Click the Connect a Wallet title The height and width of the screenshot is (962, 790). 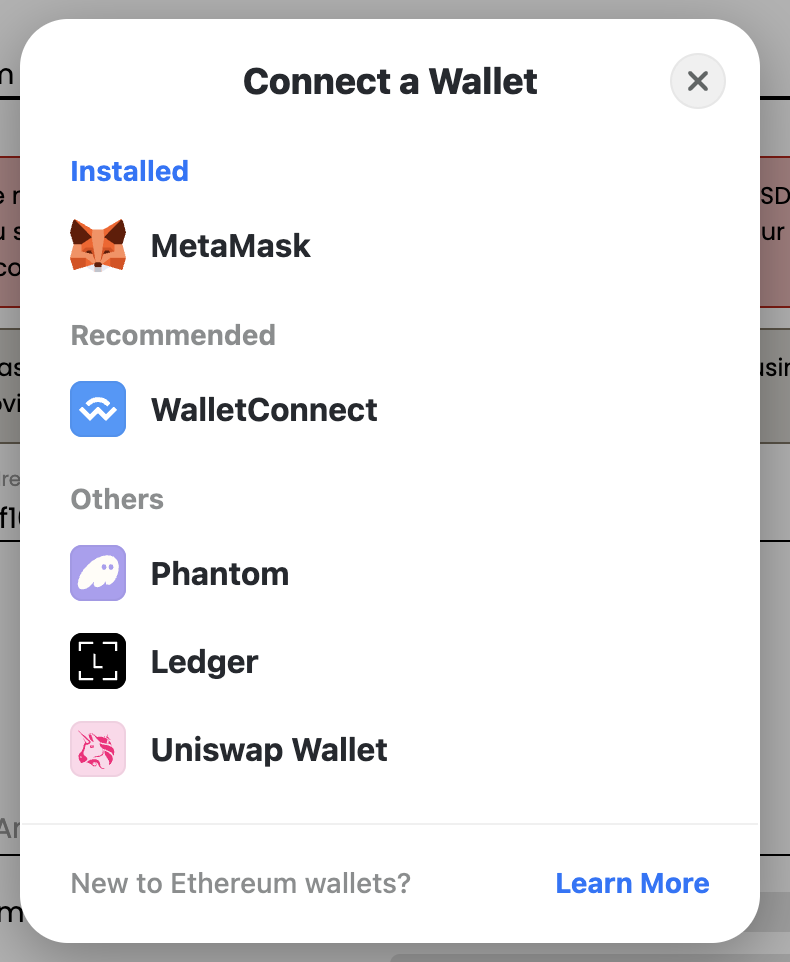point(389,81)
